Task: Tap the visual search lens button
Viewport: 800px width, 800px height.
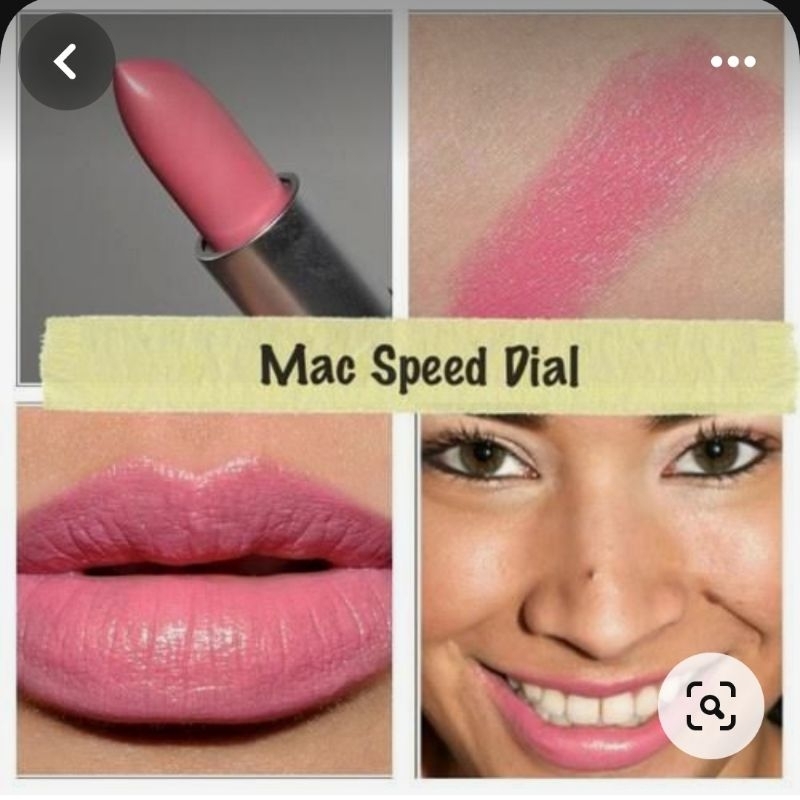Action: (711, 706)
